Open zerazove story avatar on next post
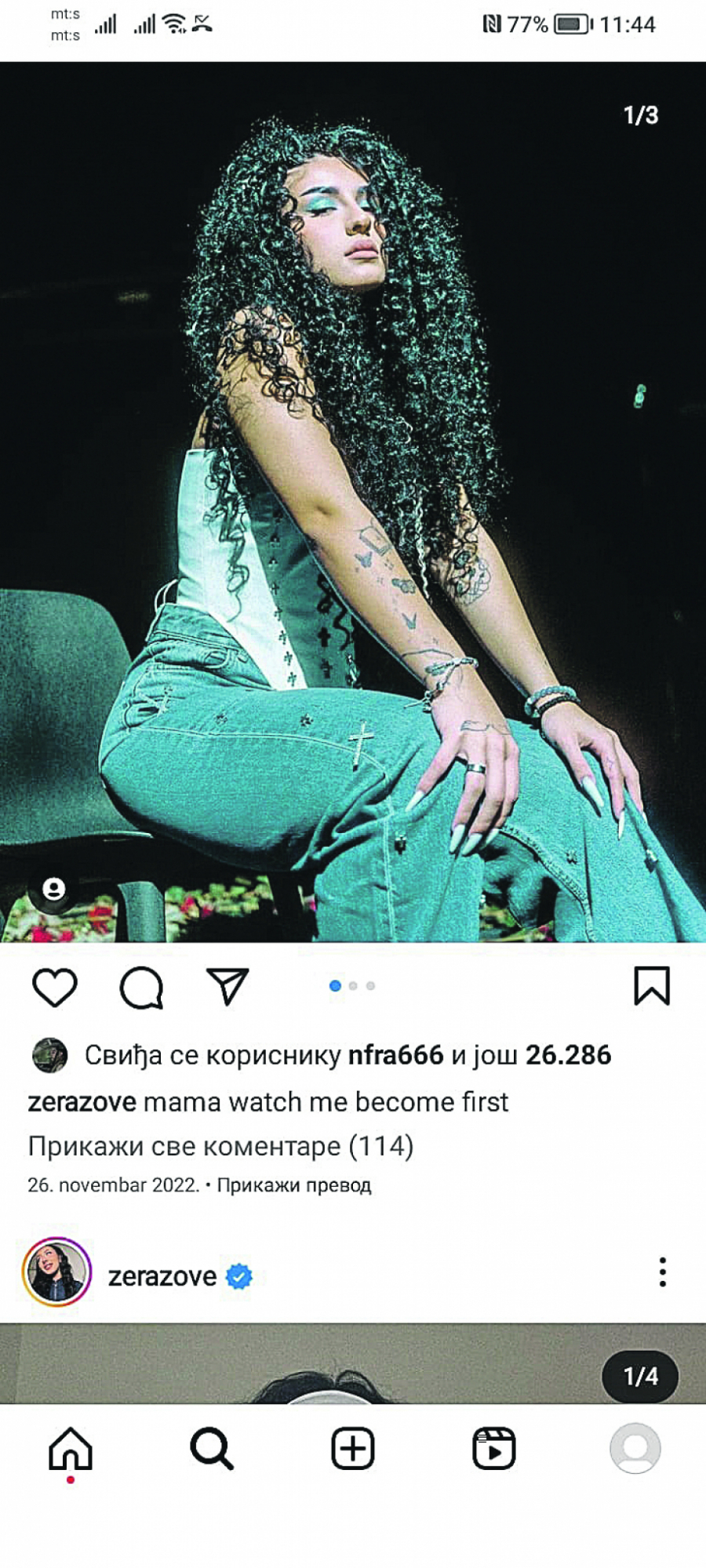706x1568 pixels. [56, 1271]
